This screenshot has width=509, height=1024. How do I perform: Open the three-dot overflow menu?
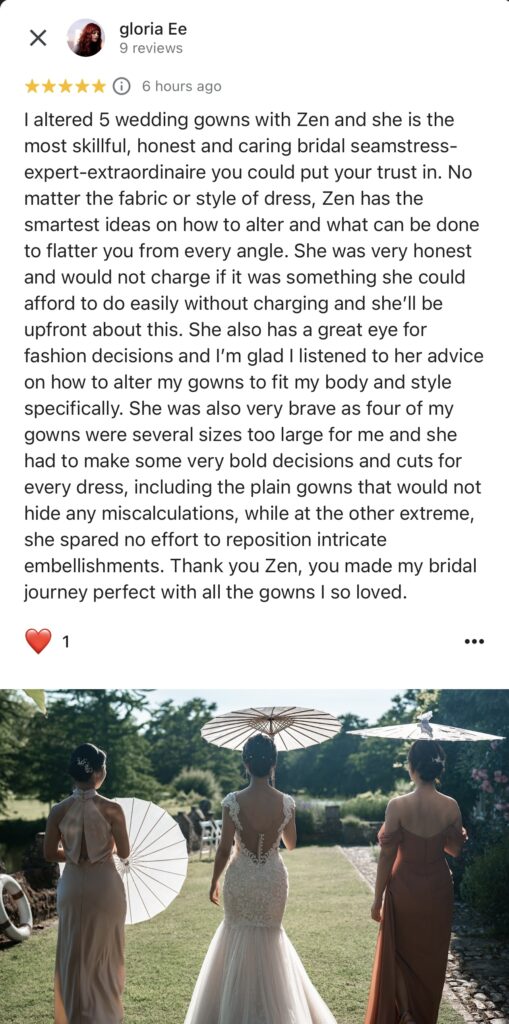(474, 641)
